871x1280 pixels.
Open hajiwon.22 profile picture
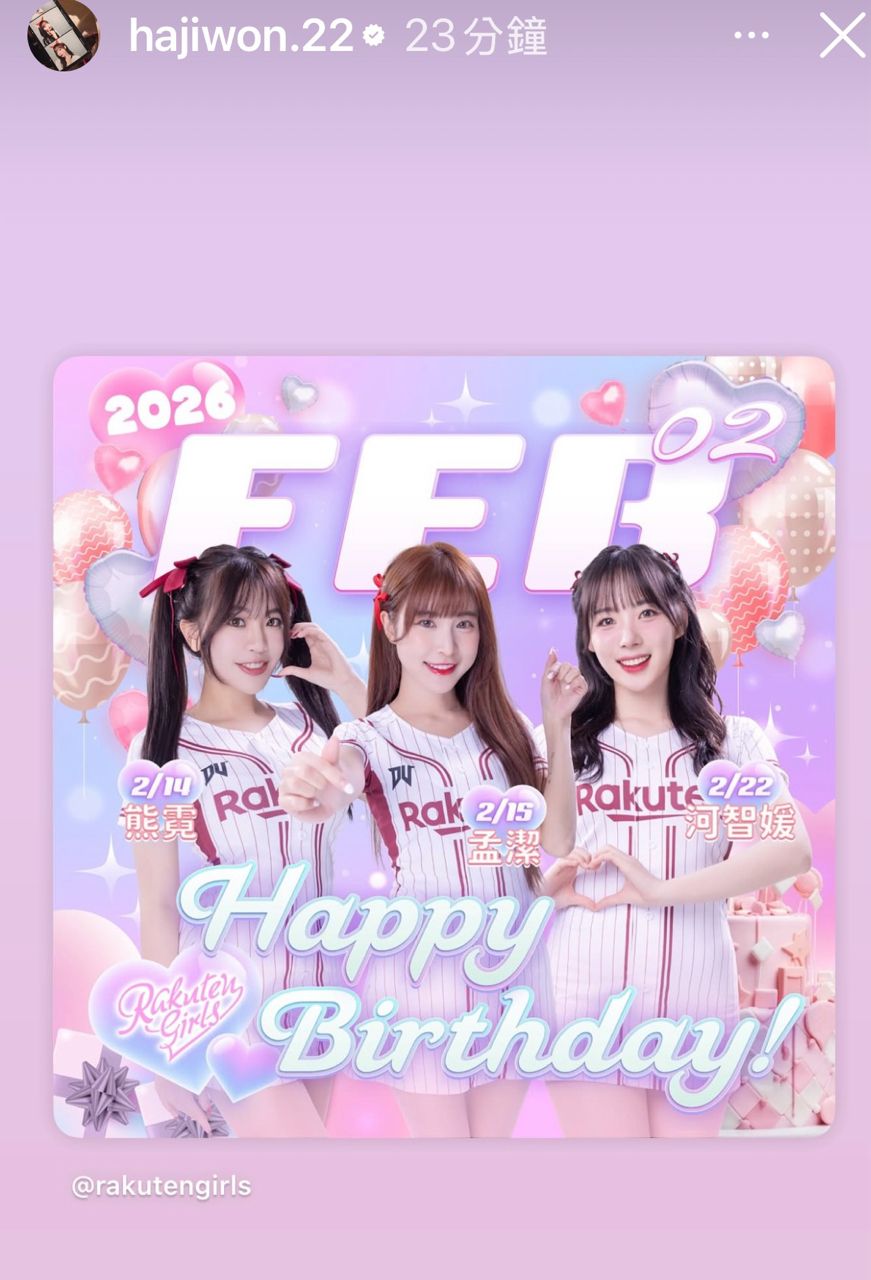[63, 36]
